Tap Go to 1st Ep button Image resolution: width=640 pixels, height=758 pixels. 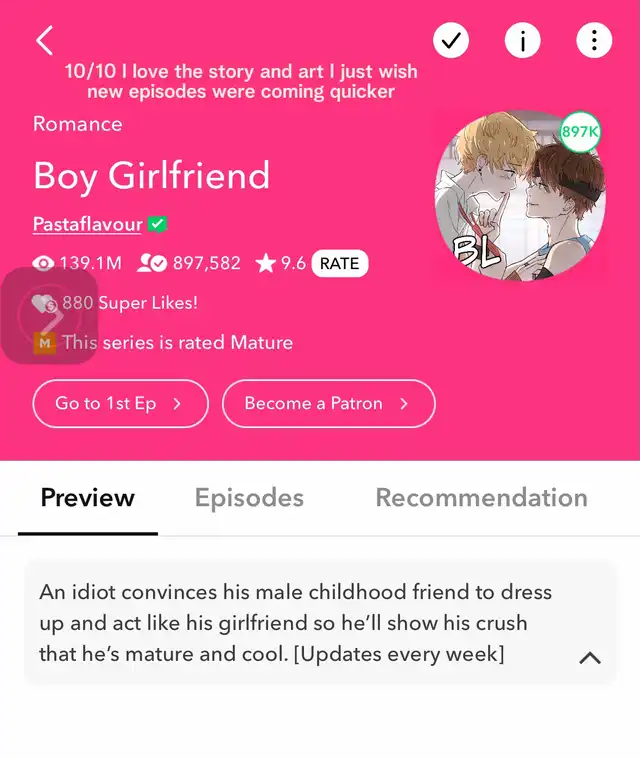pos(120,404)
